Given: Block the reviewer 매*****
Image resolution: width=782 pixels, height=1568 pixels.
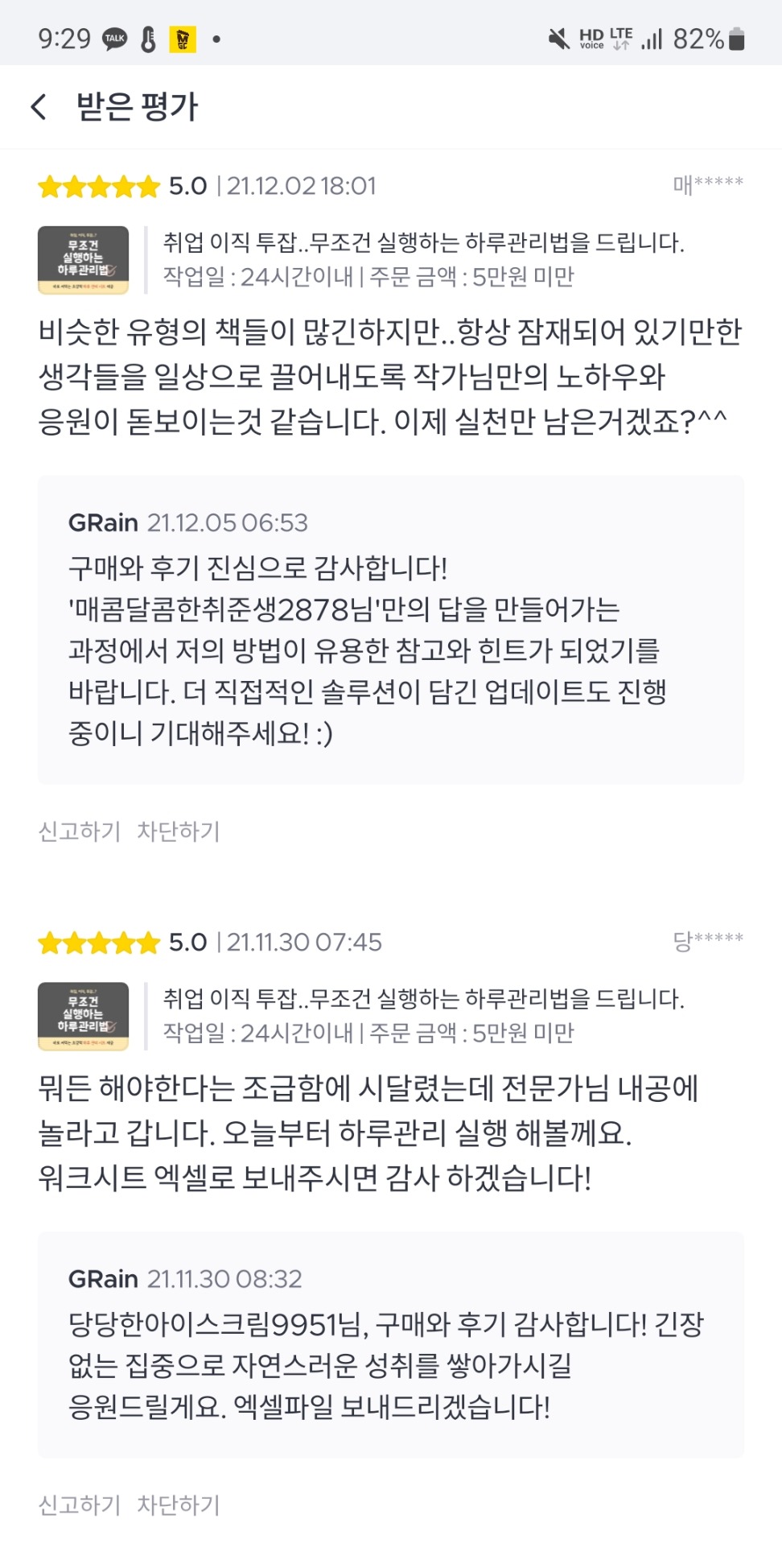Looking at the screenshot, I should (178, 831).
